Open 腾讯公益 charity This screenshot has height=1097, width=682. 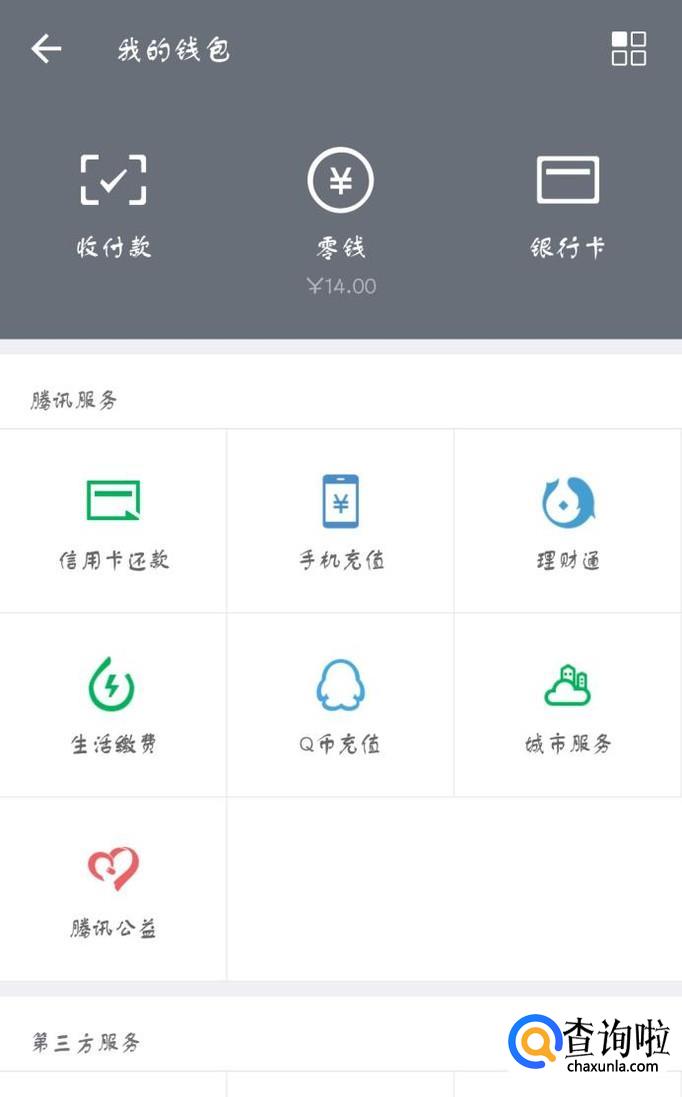point(113,889)
